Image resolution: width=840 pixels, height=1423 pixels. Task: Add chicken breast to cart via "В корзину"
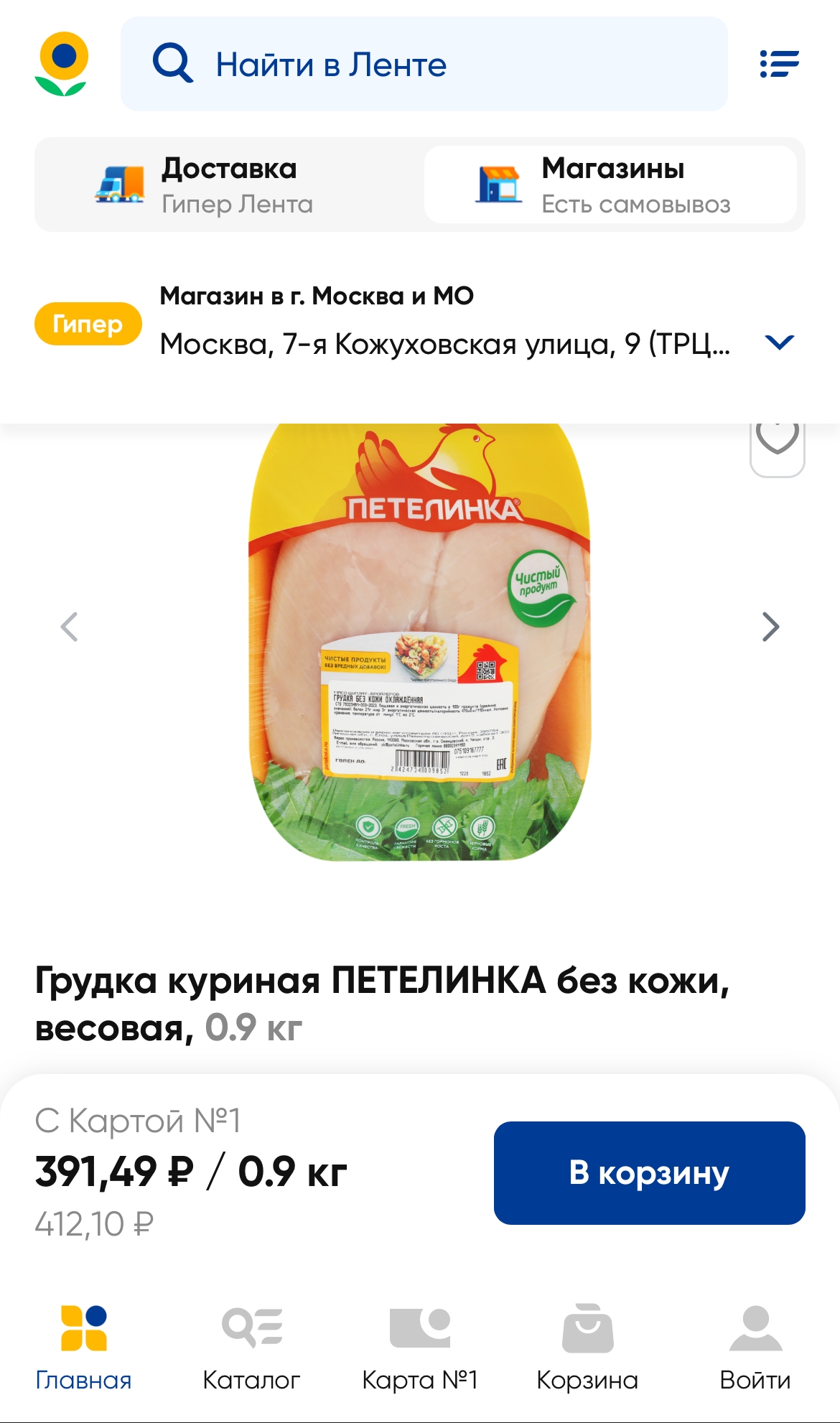pyautogui.click(x=649, y=1172)
